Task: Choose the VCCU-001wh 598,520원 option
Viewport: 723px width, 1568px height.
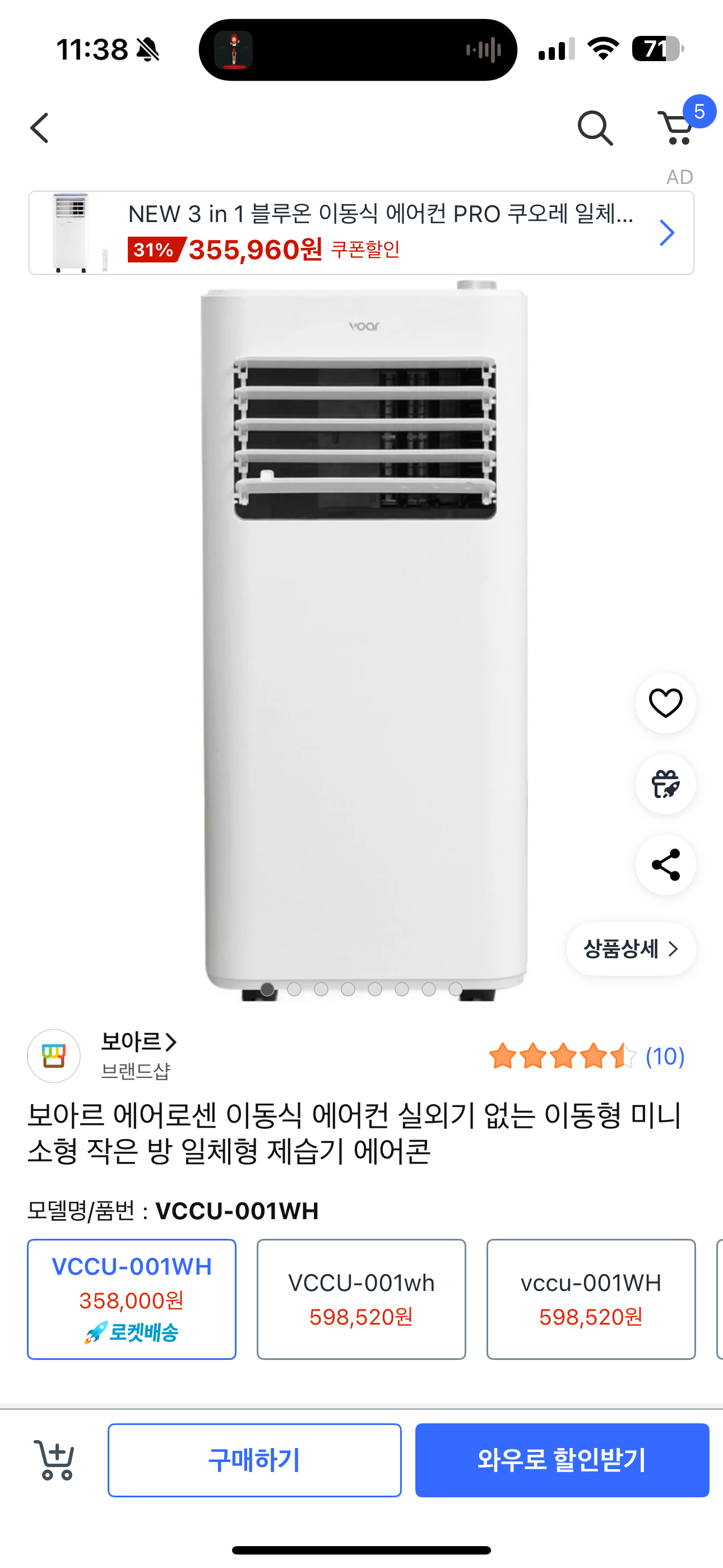Action: (361, 1299)
